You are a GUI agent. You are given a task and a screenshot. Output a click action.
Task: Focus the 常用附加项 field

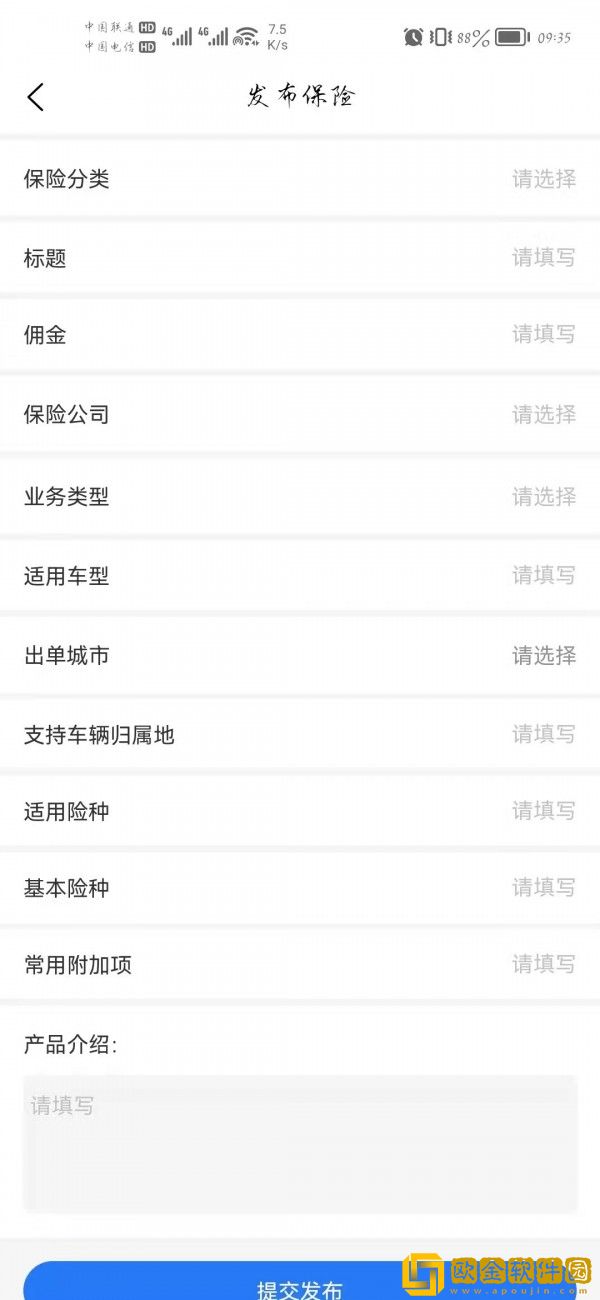click(x=543, y=964)
